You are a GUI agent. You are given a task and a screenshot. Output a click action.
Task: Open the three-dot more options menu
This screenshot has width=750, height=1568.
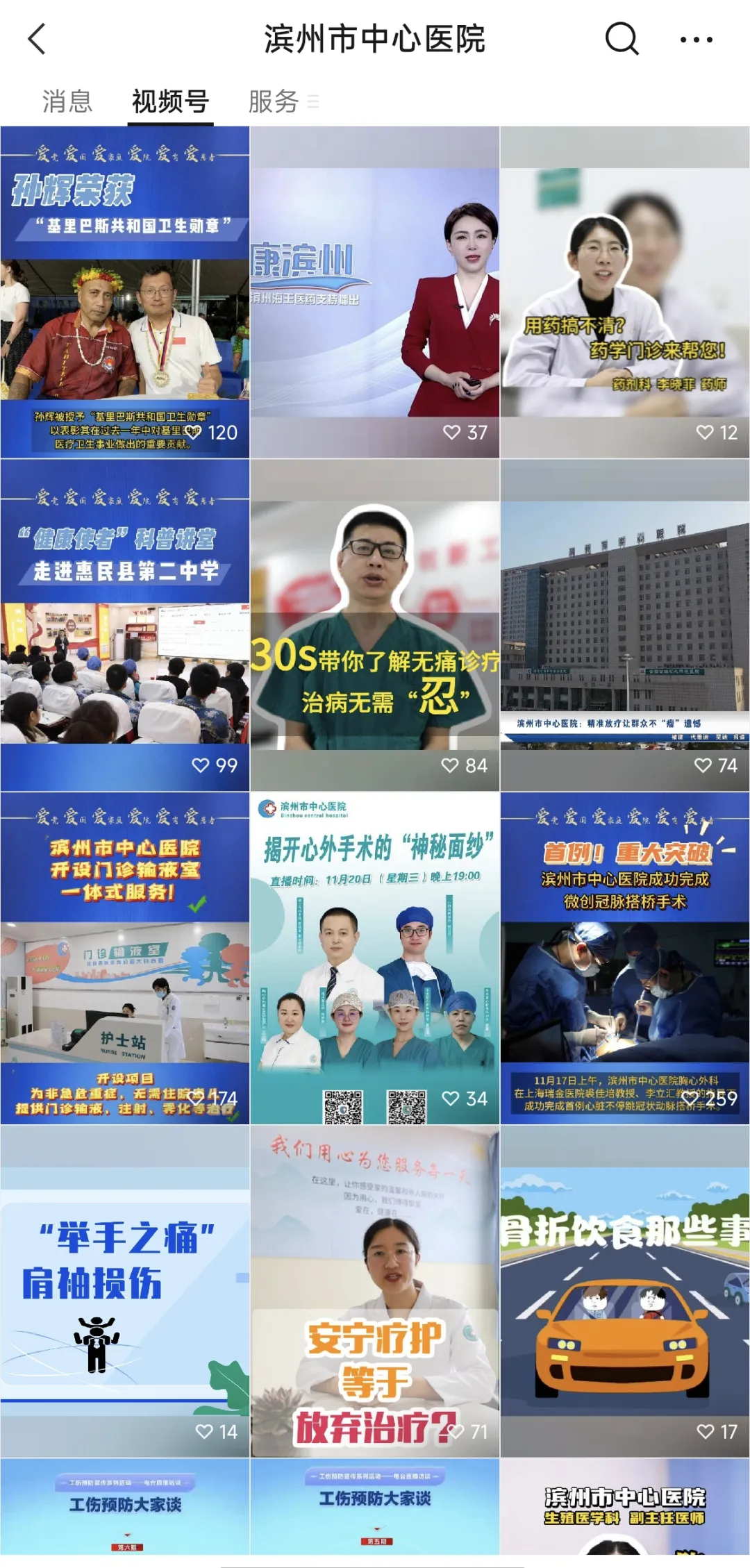(x=696, y=40)
